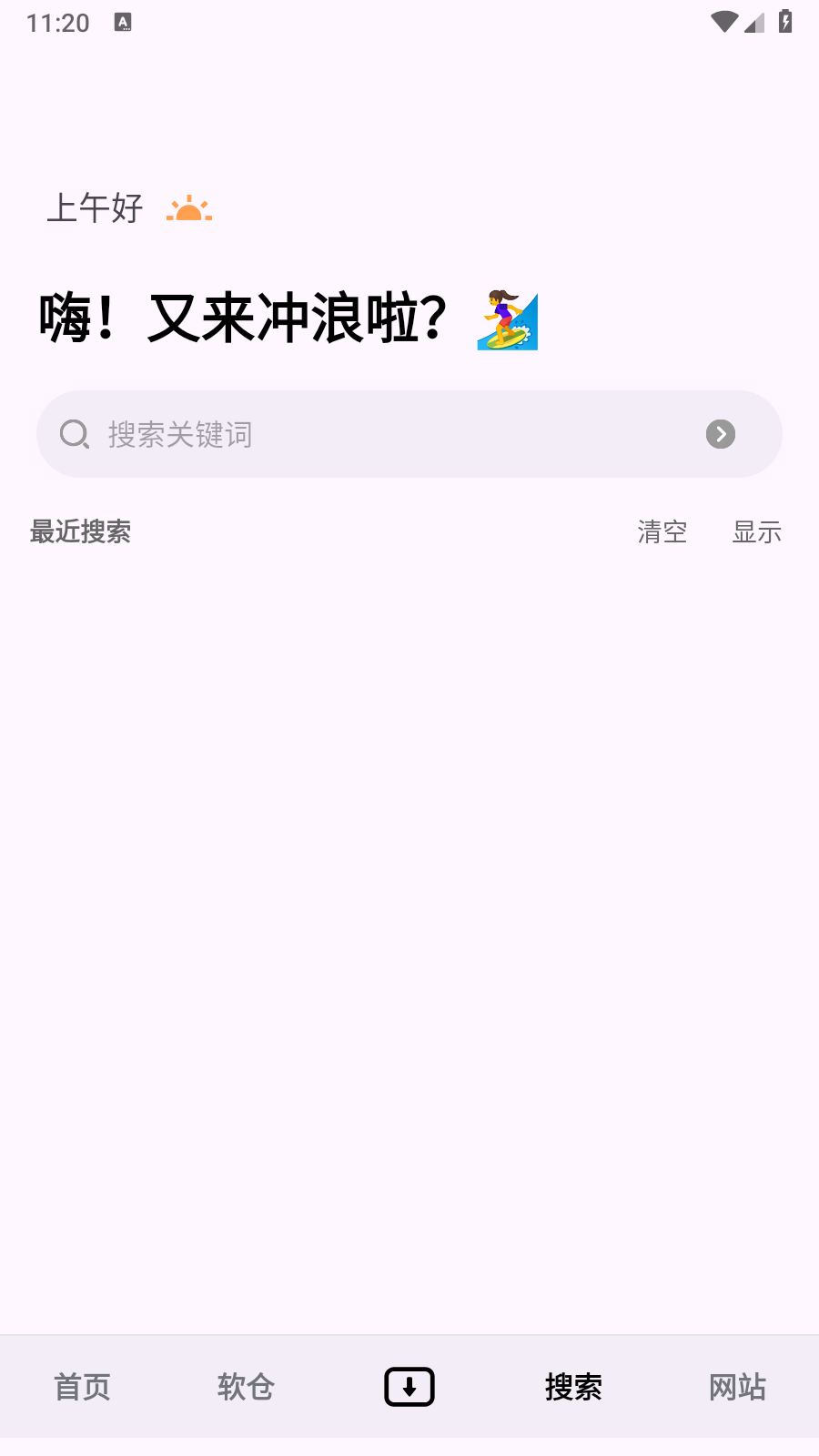
Task: Click the sun emoji next to 上午好
Action: coord(188,208)
